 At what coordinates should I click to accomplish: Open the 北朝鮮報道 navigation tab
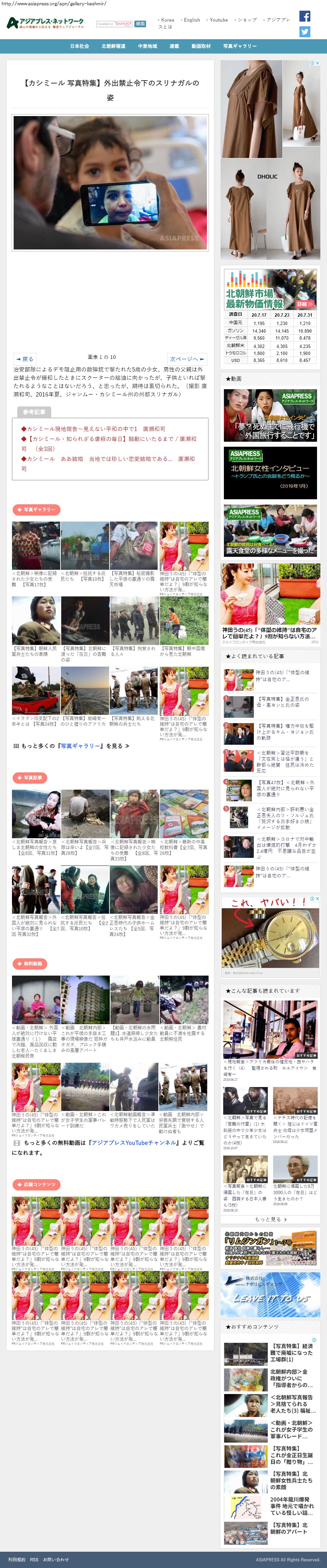coord(113,46)
